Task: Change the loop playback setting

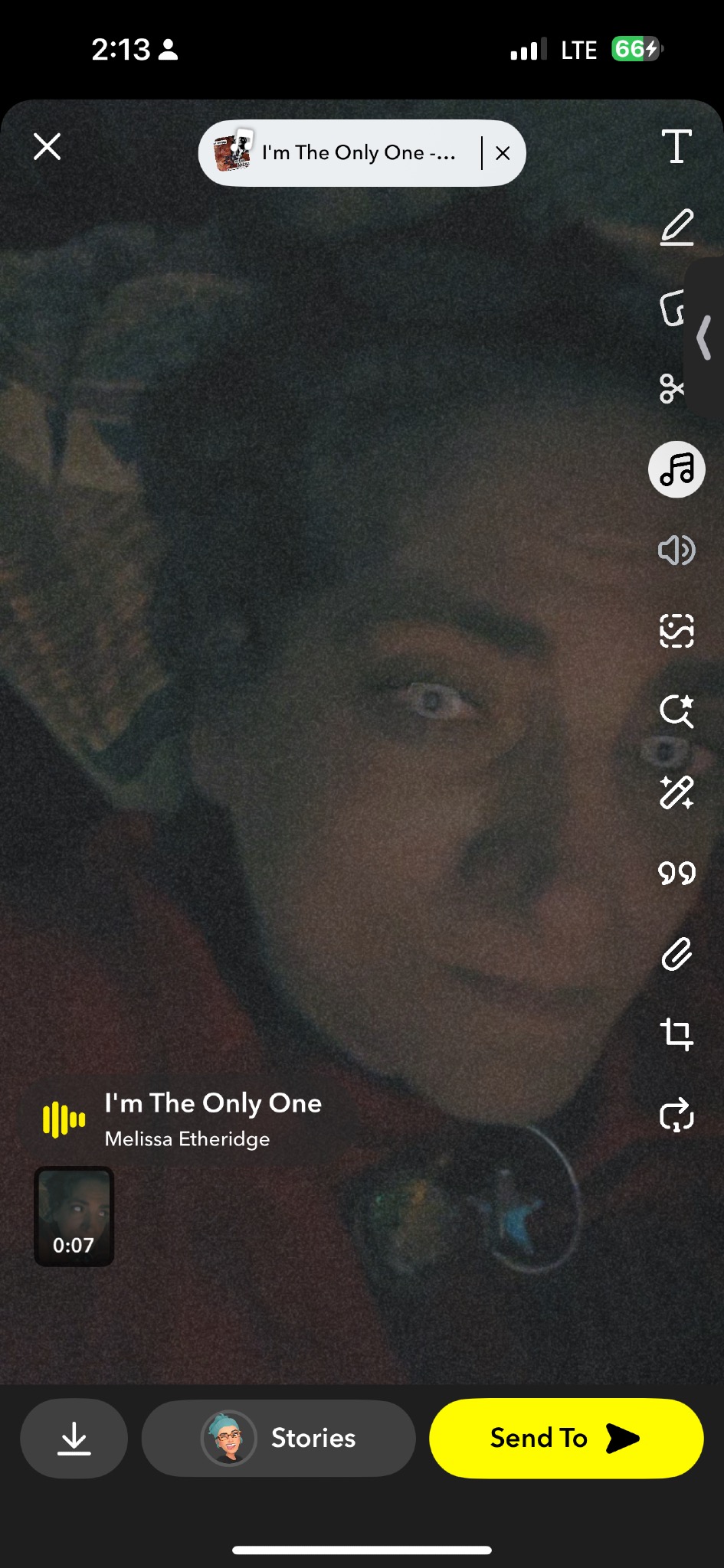Action: (x=676, y=1116)
